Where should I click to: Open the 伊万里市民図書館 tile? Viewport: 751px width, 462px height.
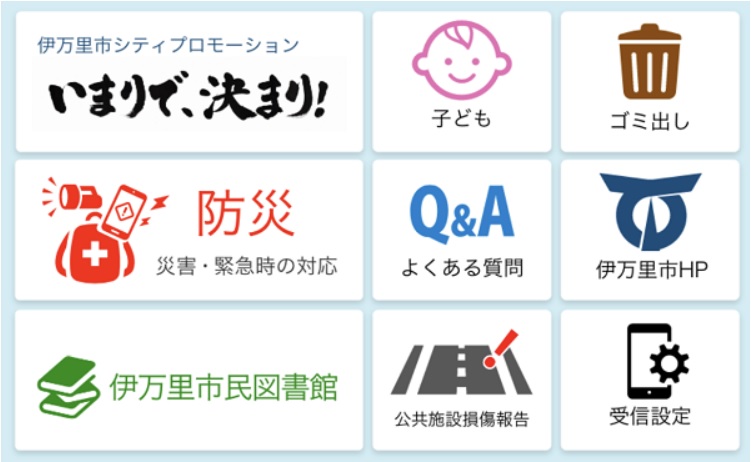(x=189, y=380)
